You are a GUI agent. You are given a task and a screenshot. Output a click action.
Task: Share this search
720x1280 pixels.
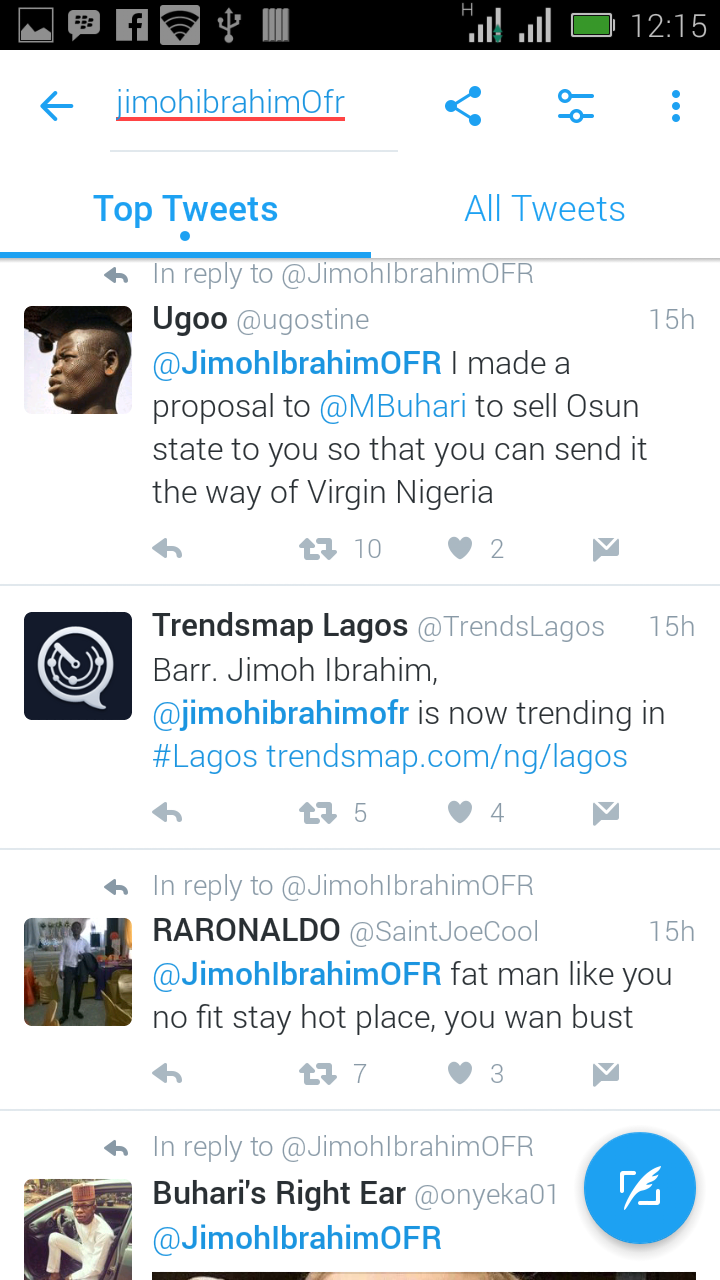[463, 106]
